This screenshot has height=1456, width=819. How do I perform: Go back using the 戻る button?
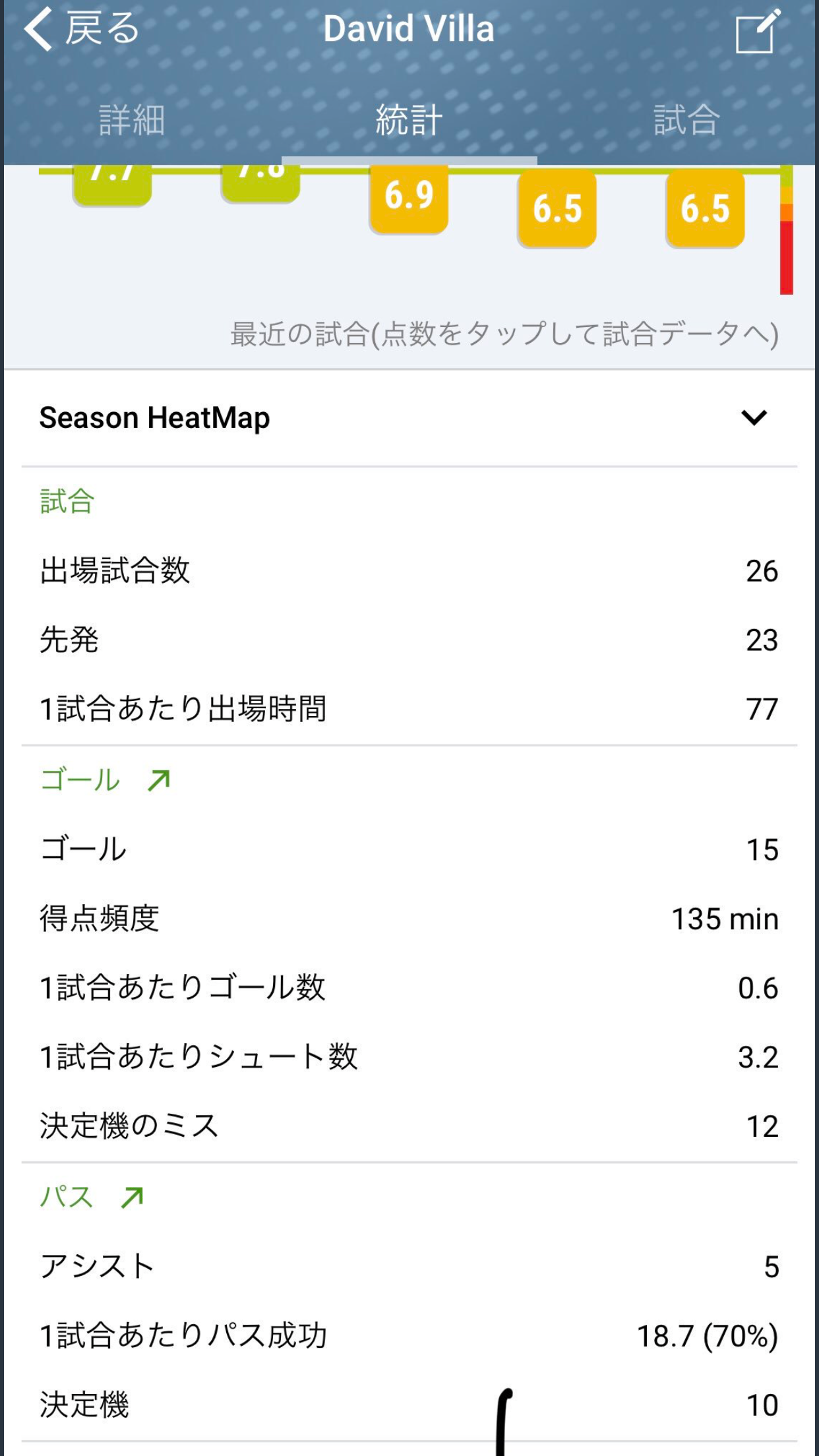[x=82, y=29]
